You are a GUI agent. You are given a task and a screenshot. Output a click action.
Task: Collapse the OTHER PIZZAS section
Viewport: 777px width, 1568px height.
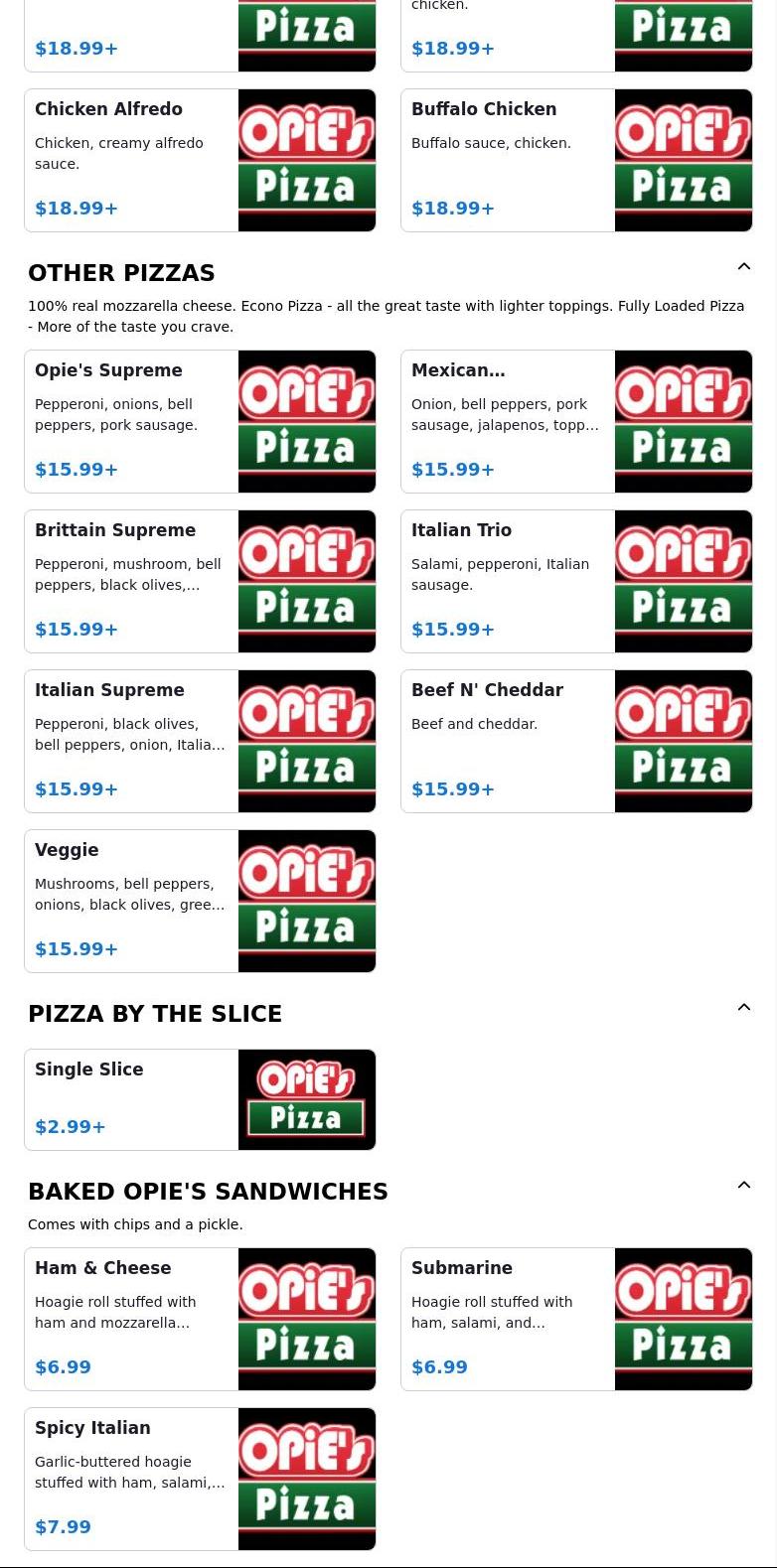(x=743, y=266)
